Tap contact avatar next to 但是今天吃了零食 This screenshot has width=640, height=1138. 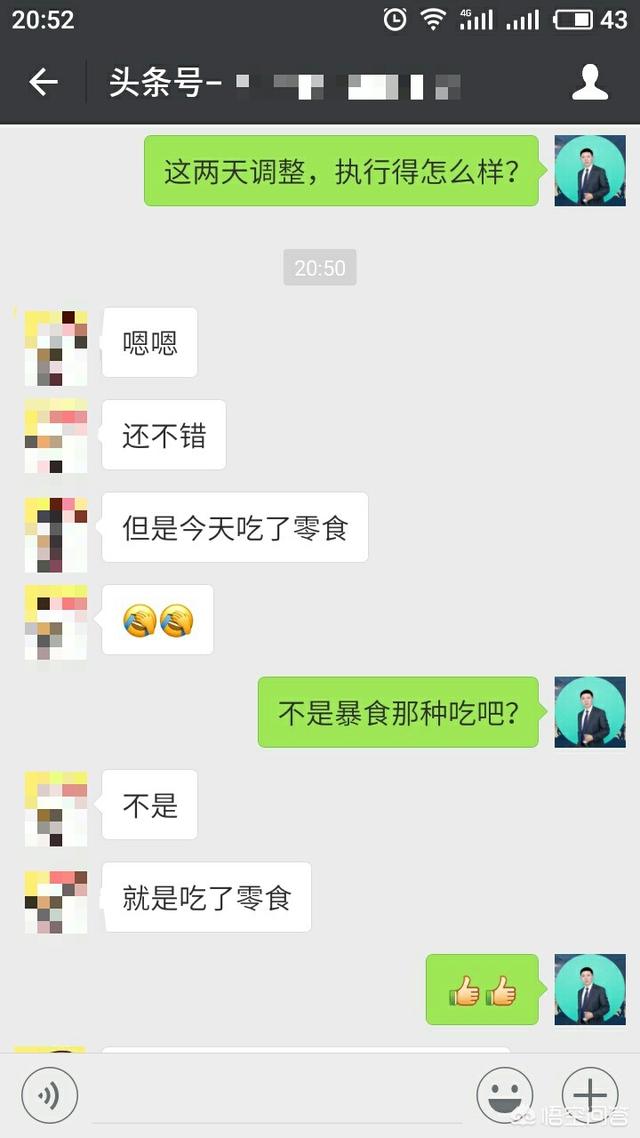click(x=56, y=528)
